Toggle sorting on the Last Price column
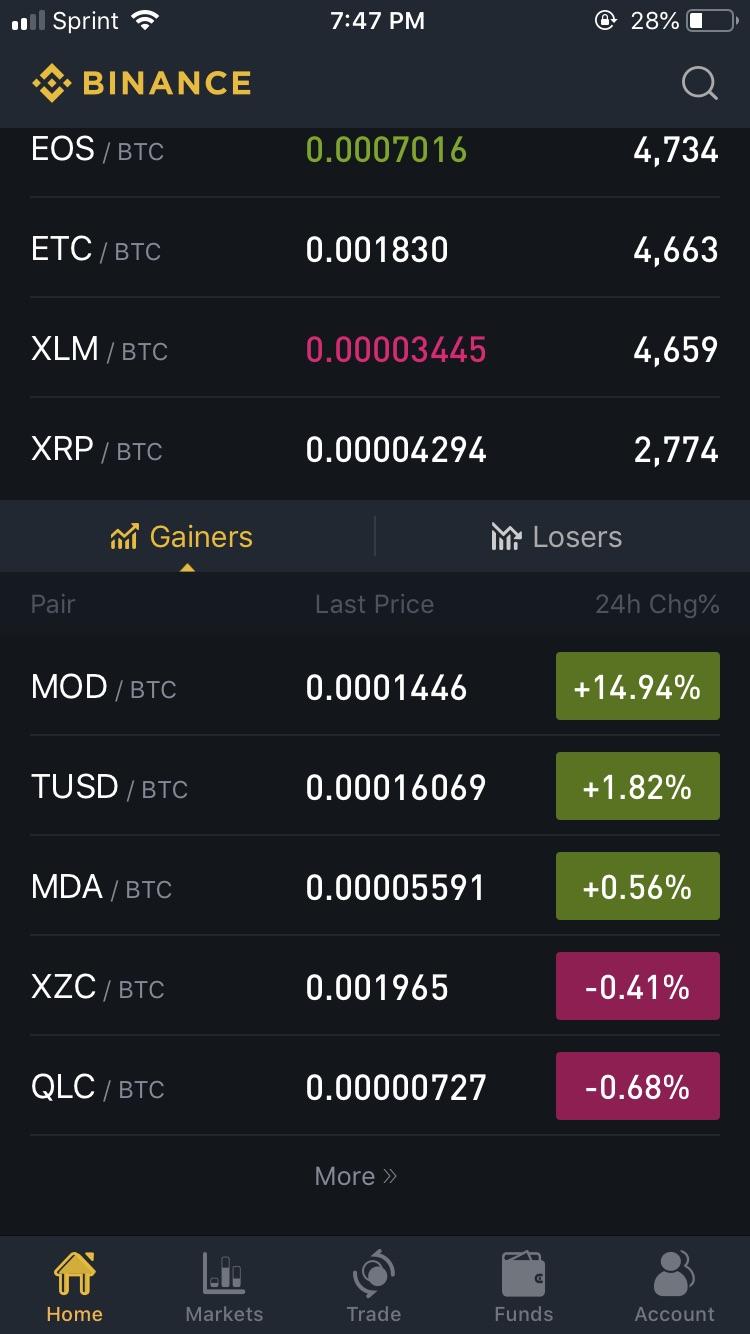The image size is (750, 1334). [374, 604]
